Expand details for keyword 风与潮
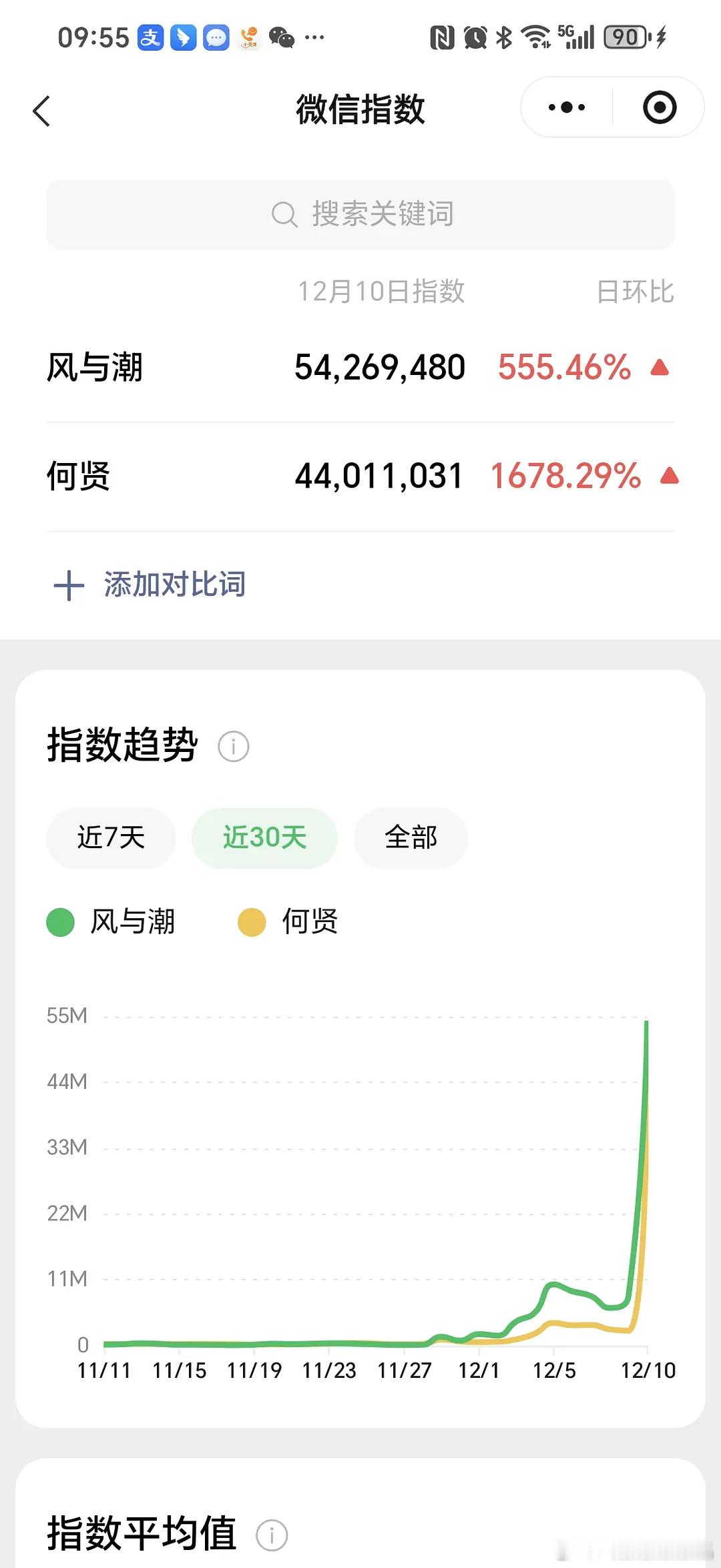The image size is (721, 1568). [97, 367]
